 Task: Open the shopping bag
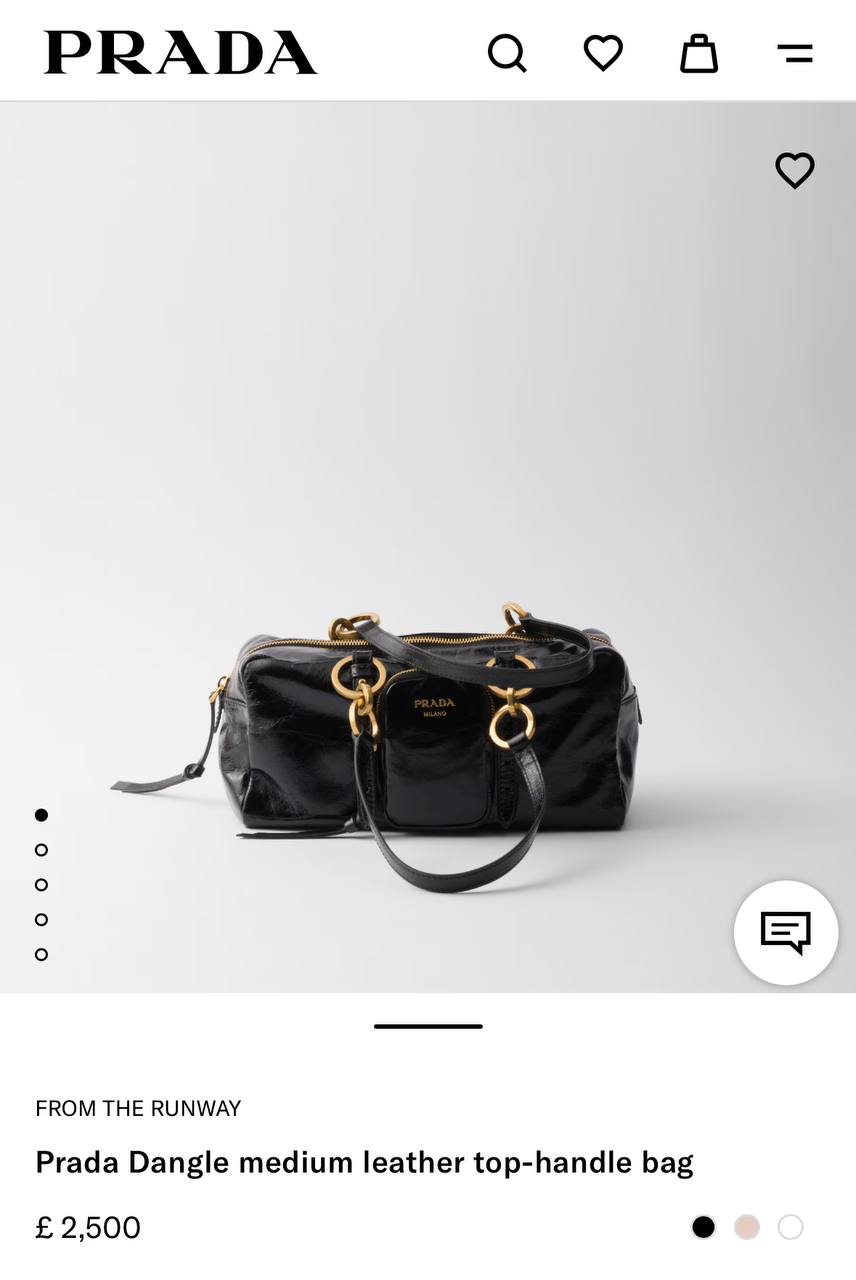pyautogui.click(x=699, y=53)
